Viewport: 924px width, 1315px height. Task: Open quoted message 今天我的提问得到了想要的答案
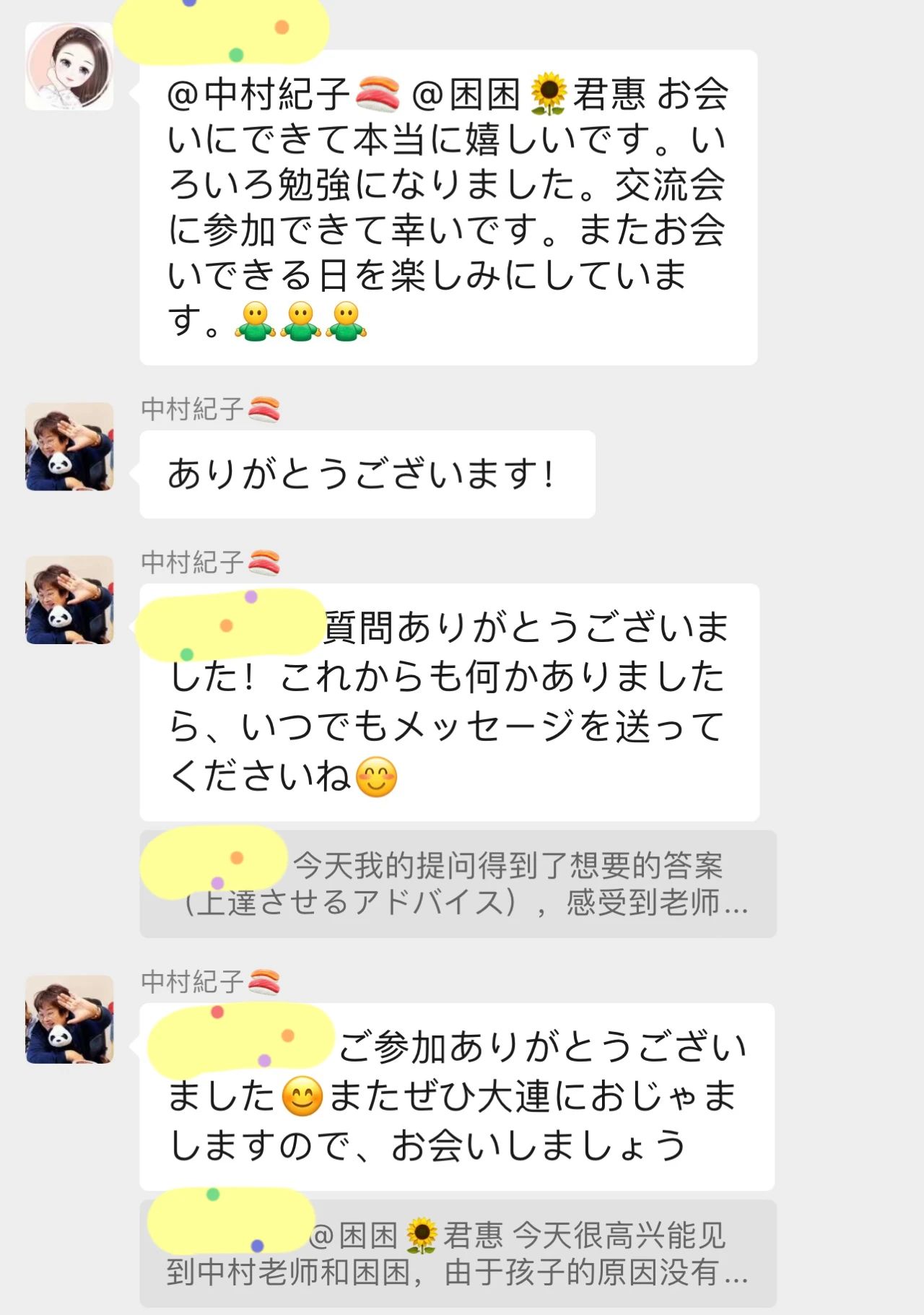click(x=458, y=884)
